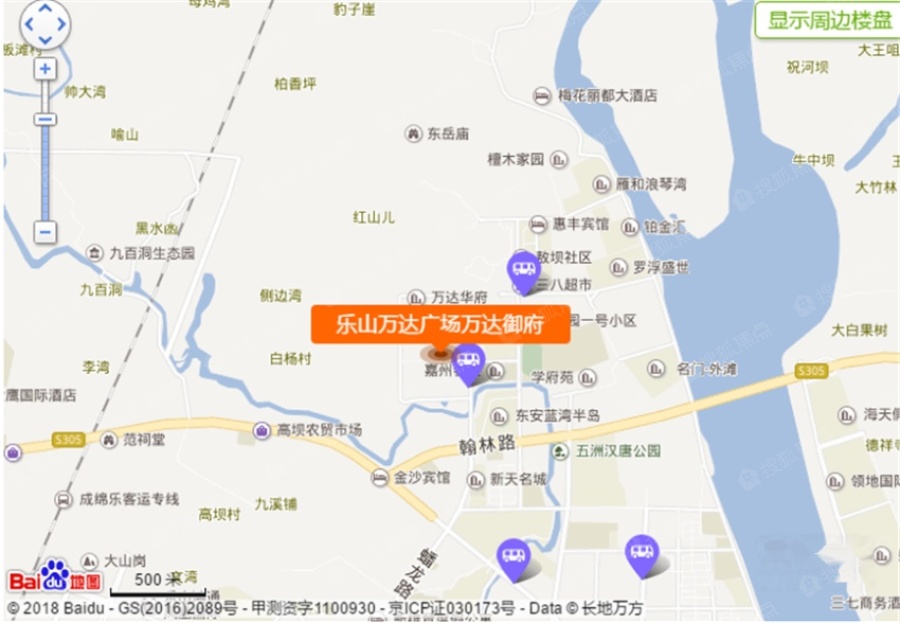Open the 乐山万达广场万达御府 marker label

click(x=440, y=325)
